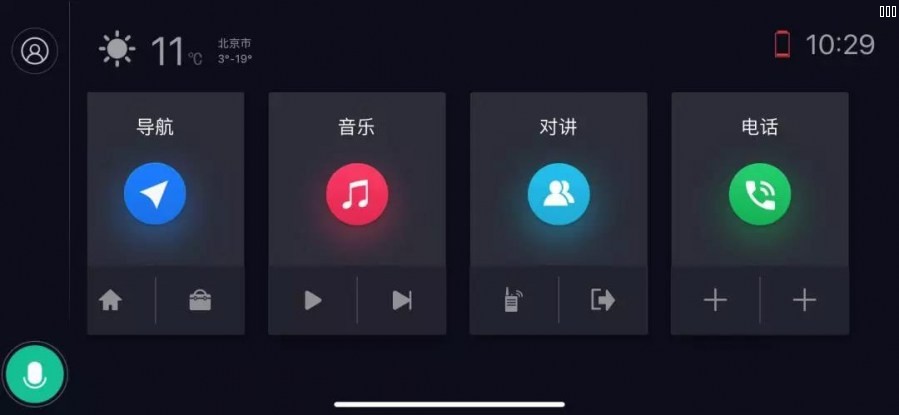The width and height of the screenshot is (899, 415).
Task: Open the 电话 phone app
Action: 759,193
